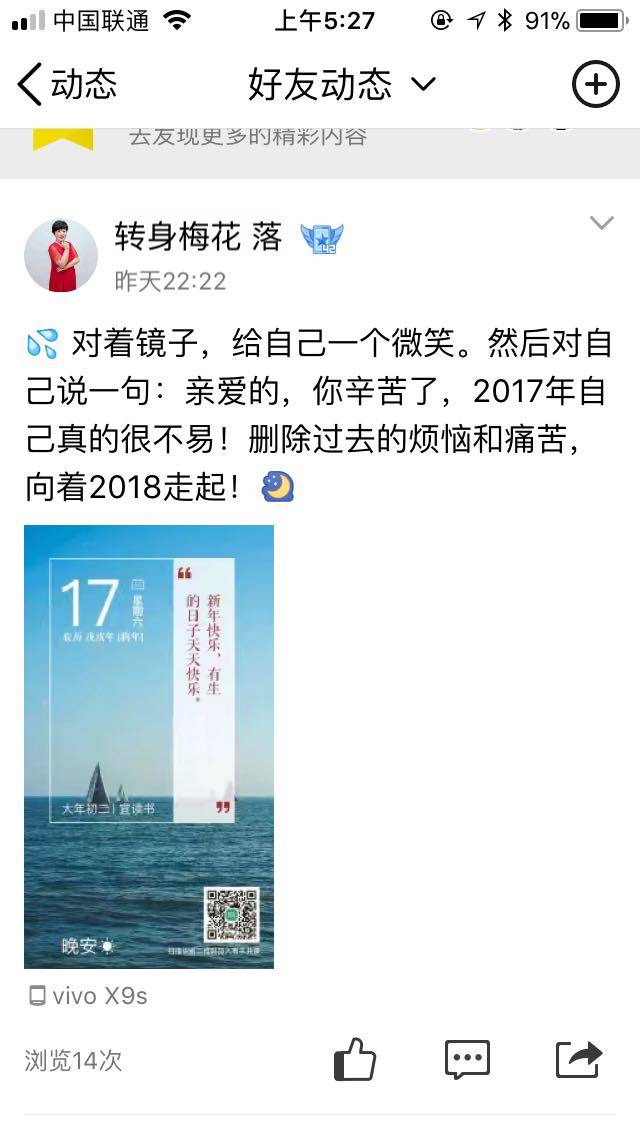This screenshot has width=640, height=1136.
Task: Open the vivo X9s device tag
Action: [x=88, y=996]
